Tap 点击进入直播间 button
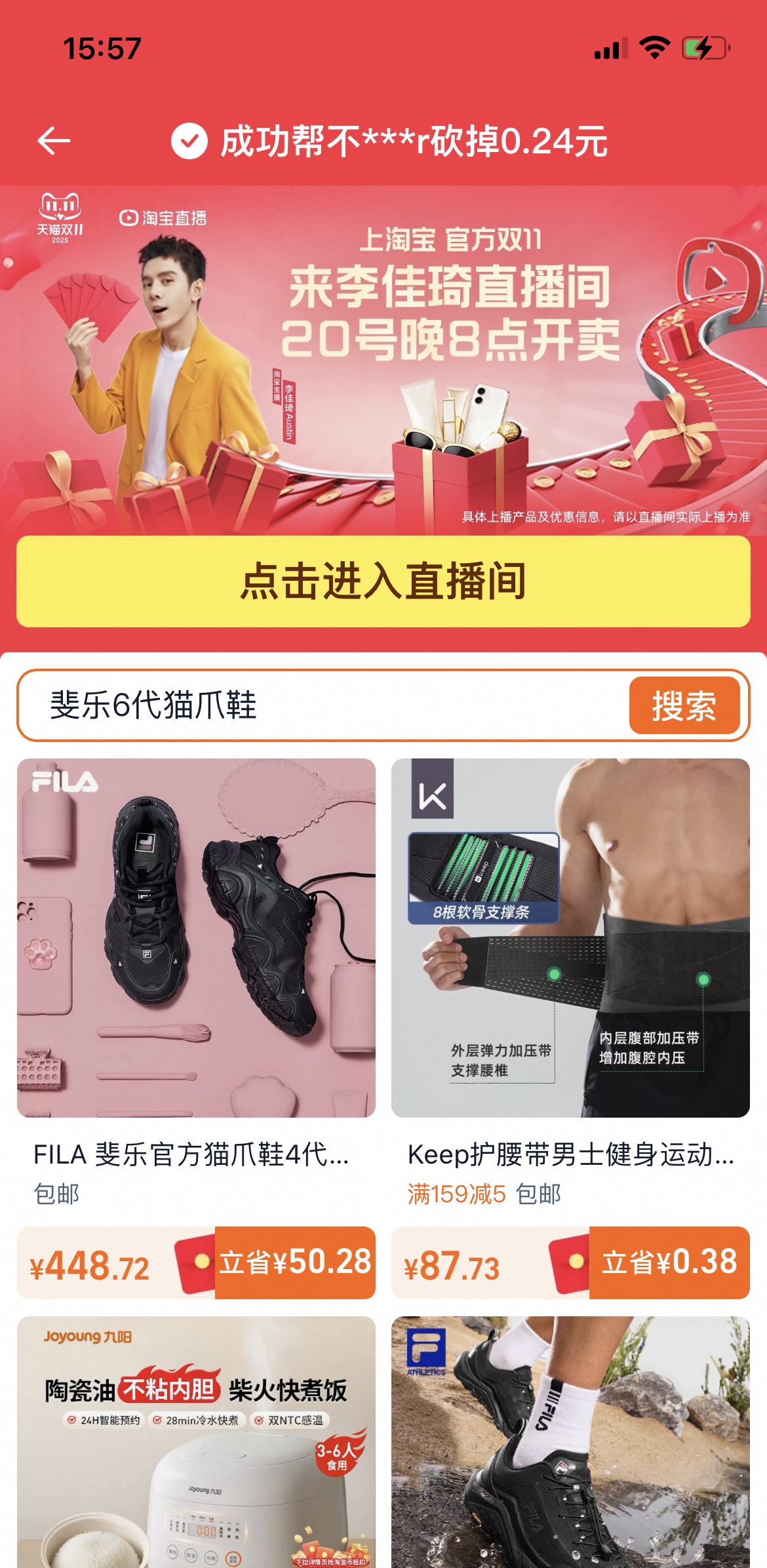Screen dimensions: 767x1568 [x=383, y=581]
